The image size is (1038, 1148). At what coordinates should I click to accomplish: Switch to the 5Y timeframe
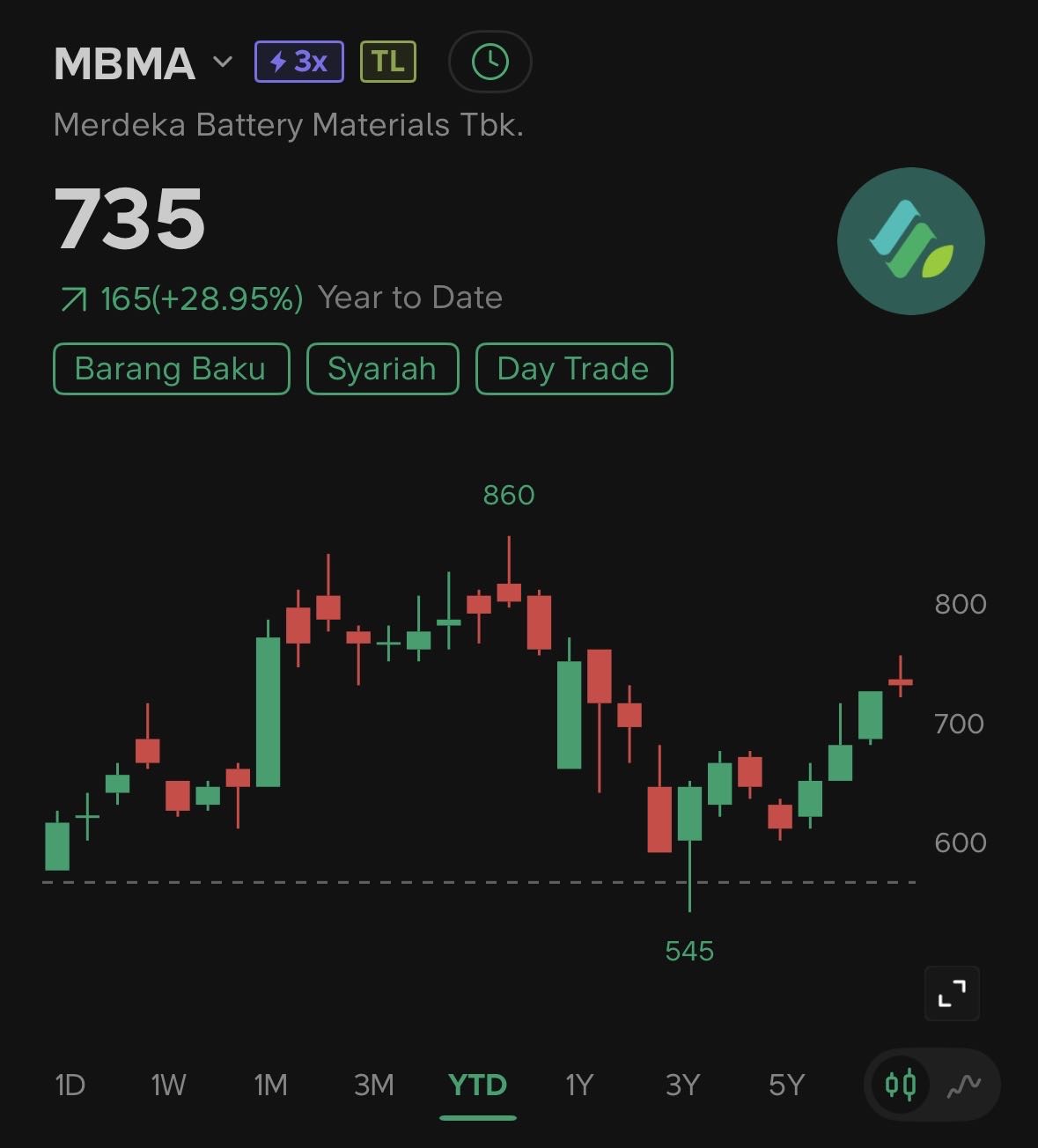(x=786, y=1085)
